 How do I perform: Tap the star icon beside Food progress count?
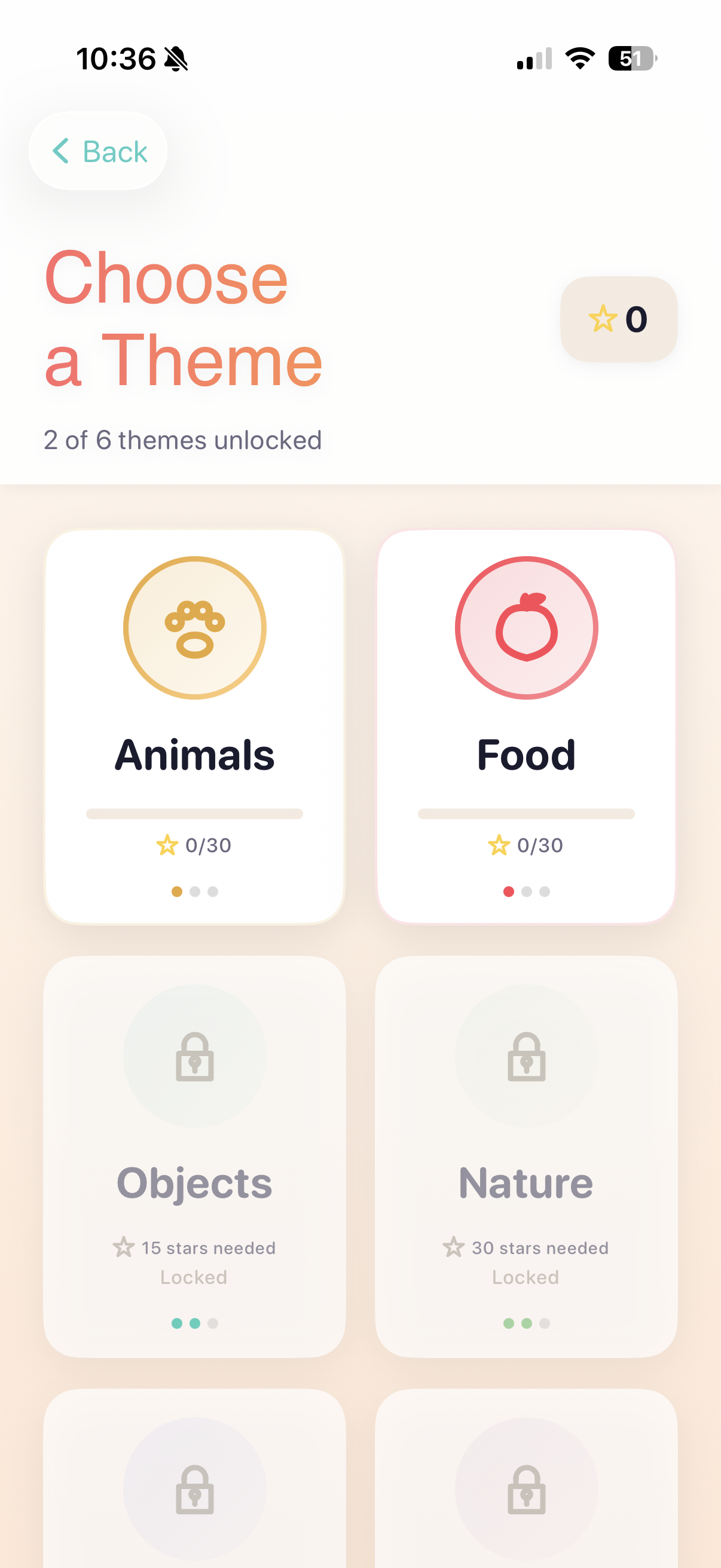(x=500, y=844)
